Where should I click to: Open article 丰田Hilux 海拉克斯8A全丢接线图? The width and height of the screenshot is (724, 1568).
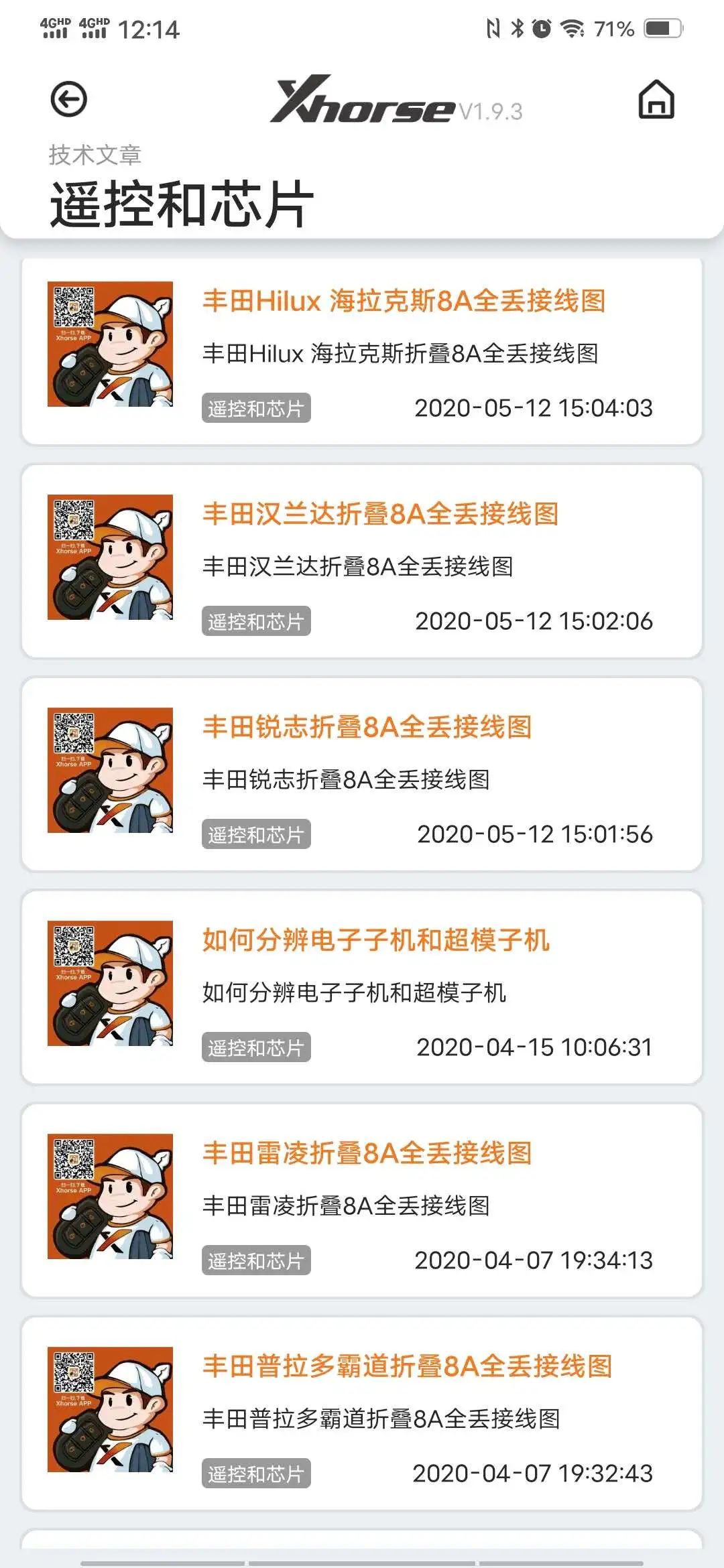point(404,301)
